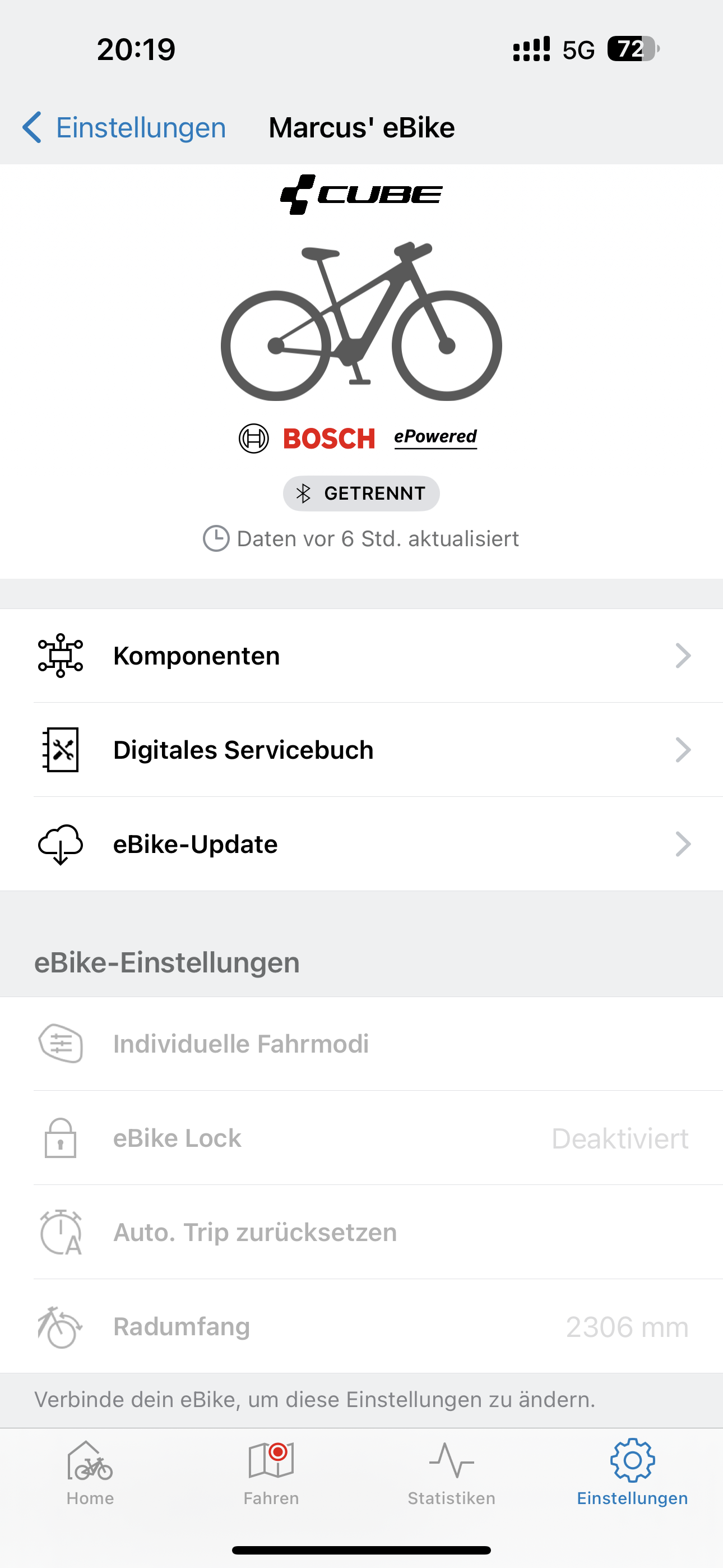
Task: Switch to the Home tab
Action: tap(90, 1472)
